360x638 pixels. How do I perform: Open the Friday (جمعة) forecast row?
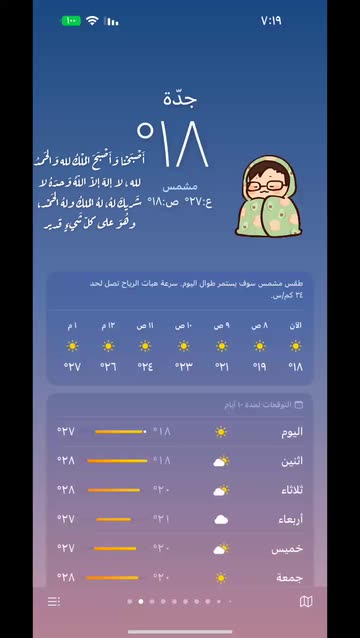[180, 577]
